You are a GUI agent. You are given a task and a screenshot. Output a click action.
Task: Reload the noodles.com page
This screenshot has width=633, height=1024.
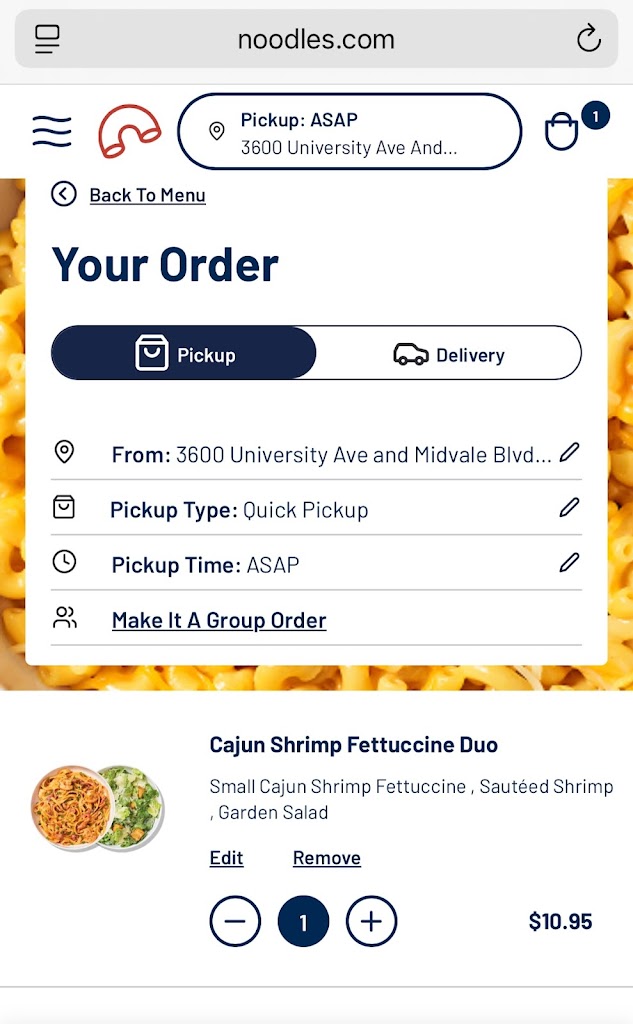[588, 39]
